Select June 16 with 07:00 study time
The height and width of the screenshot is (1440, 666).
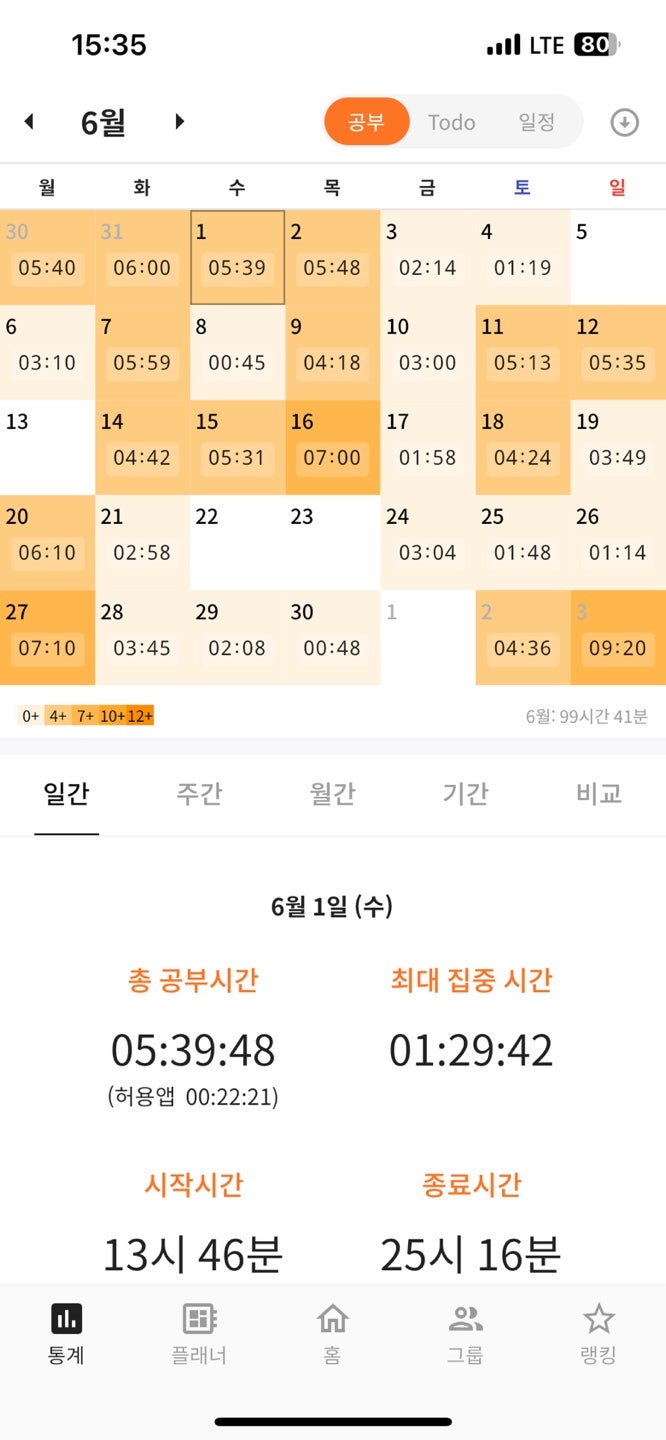(x=332, y=447)
